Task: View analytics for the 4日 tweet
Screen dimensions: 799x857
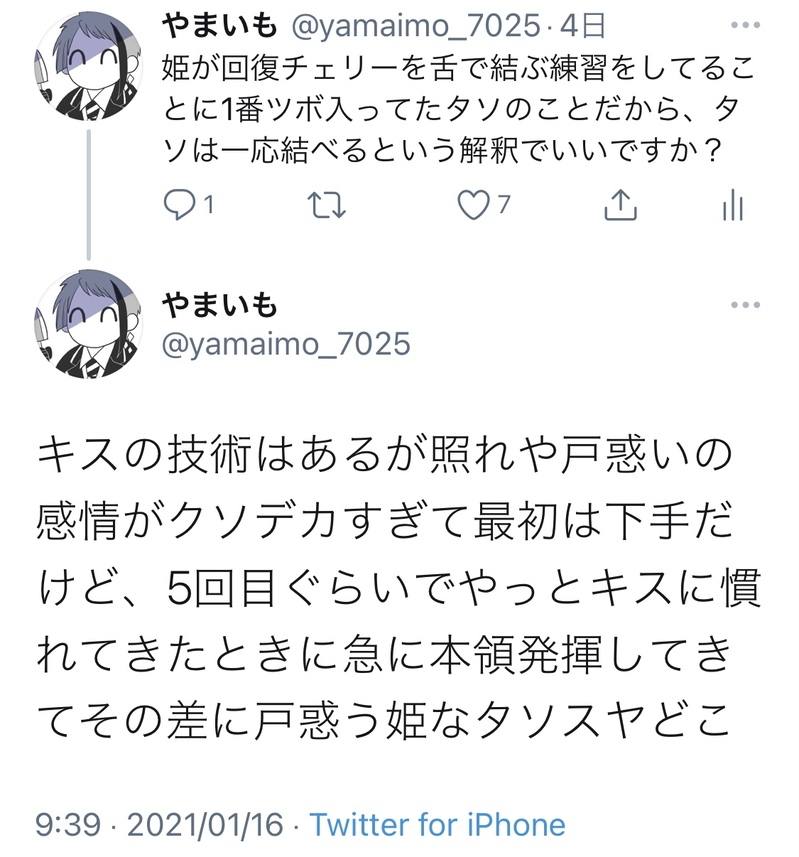Action: pos(733,206)
